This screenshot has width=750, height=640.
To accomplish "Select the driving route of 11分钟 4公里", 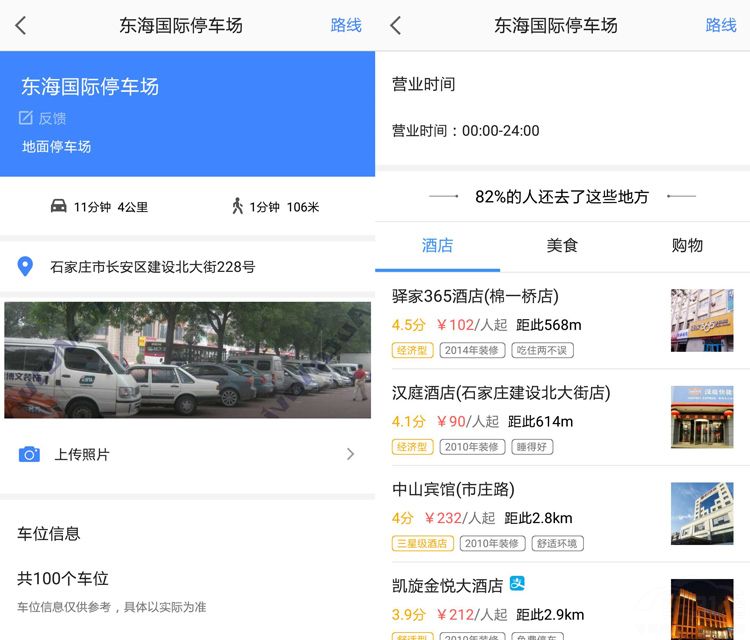I will point(99,207).
